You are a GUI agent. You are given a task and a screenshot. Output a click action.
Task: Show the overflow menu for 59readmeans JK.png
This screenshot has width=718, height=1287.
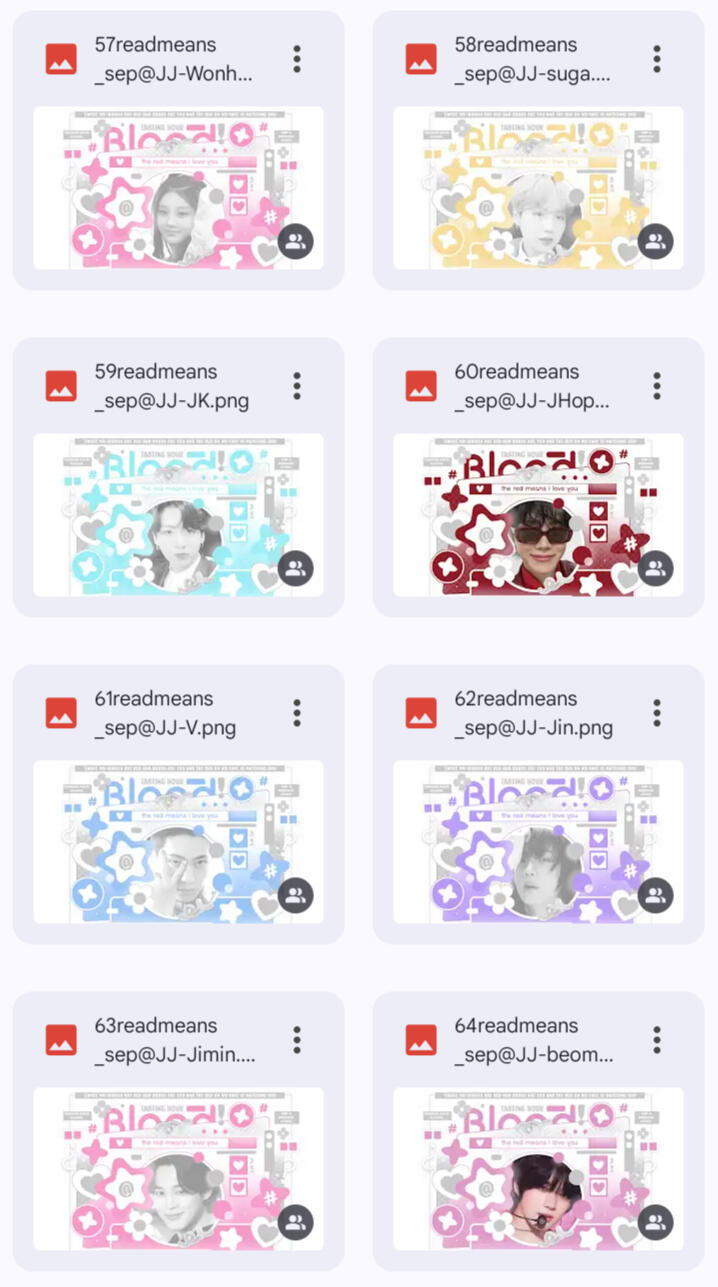click(297, 386)
